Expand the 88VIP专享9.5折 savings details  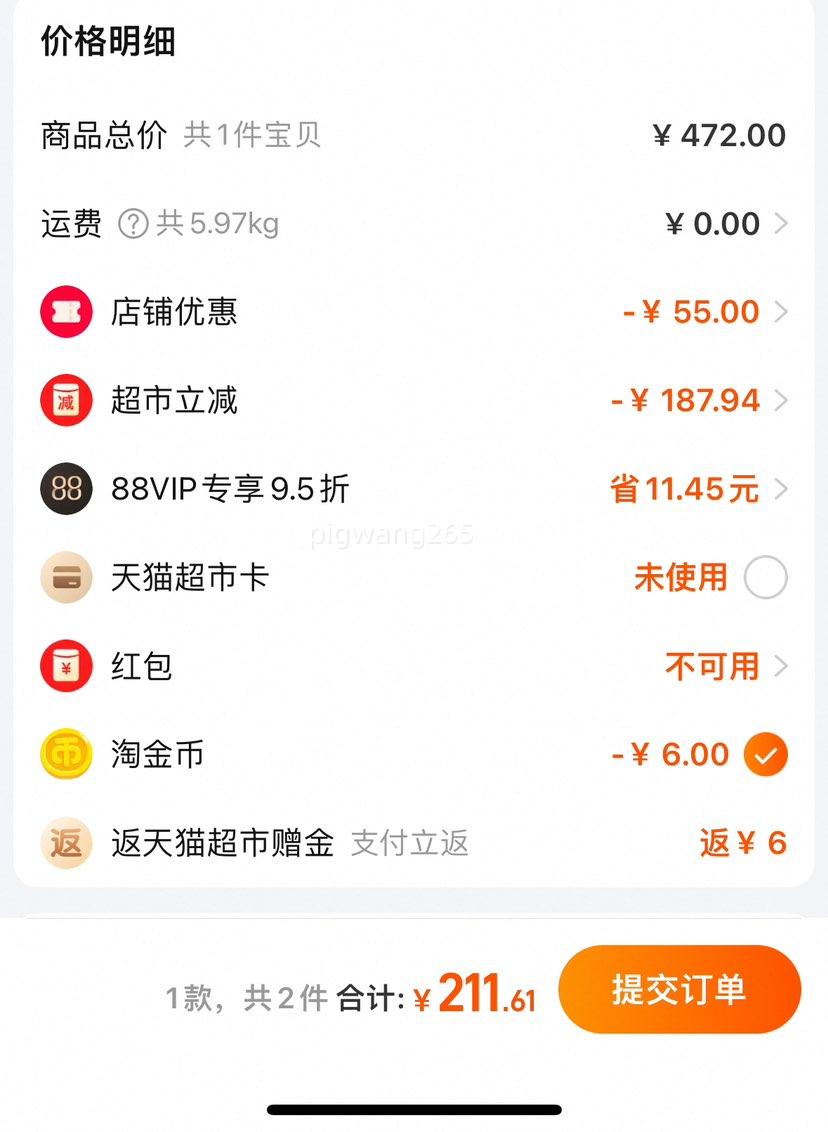[x=780, y=489]
